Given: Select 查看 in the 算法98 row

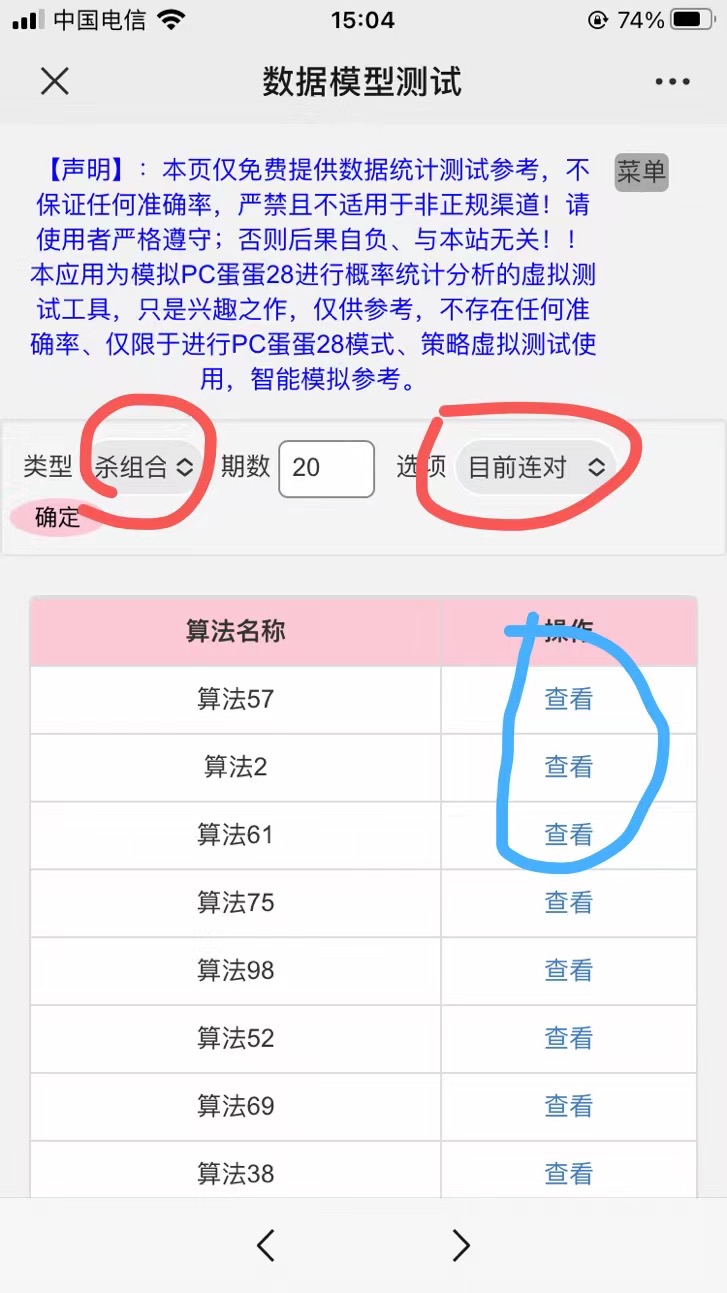Looking at the screenshot, I should pos(568,970).
